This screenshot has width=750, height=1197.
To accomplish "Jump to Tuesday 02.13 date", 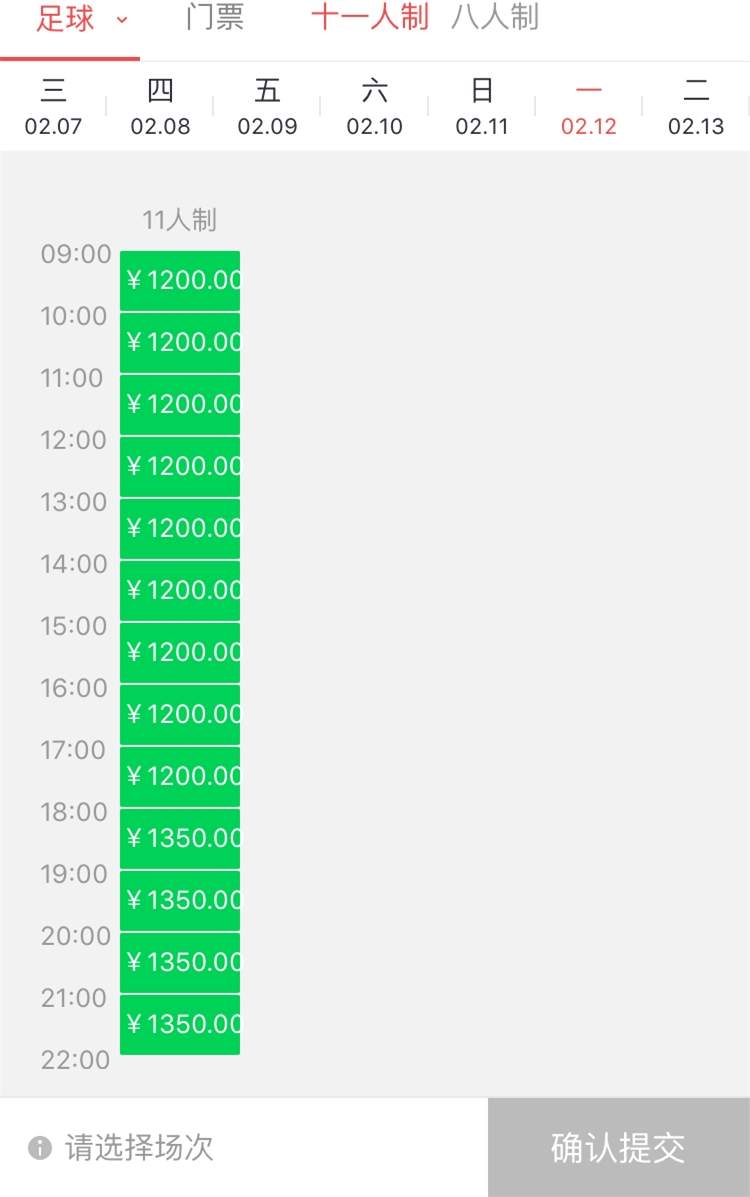I will coord(696,108).
